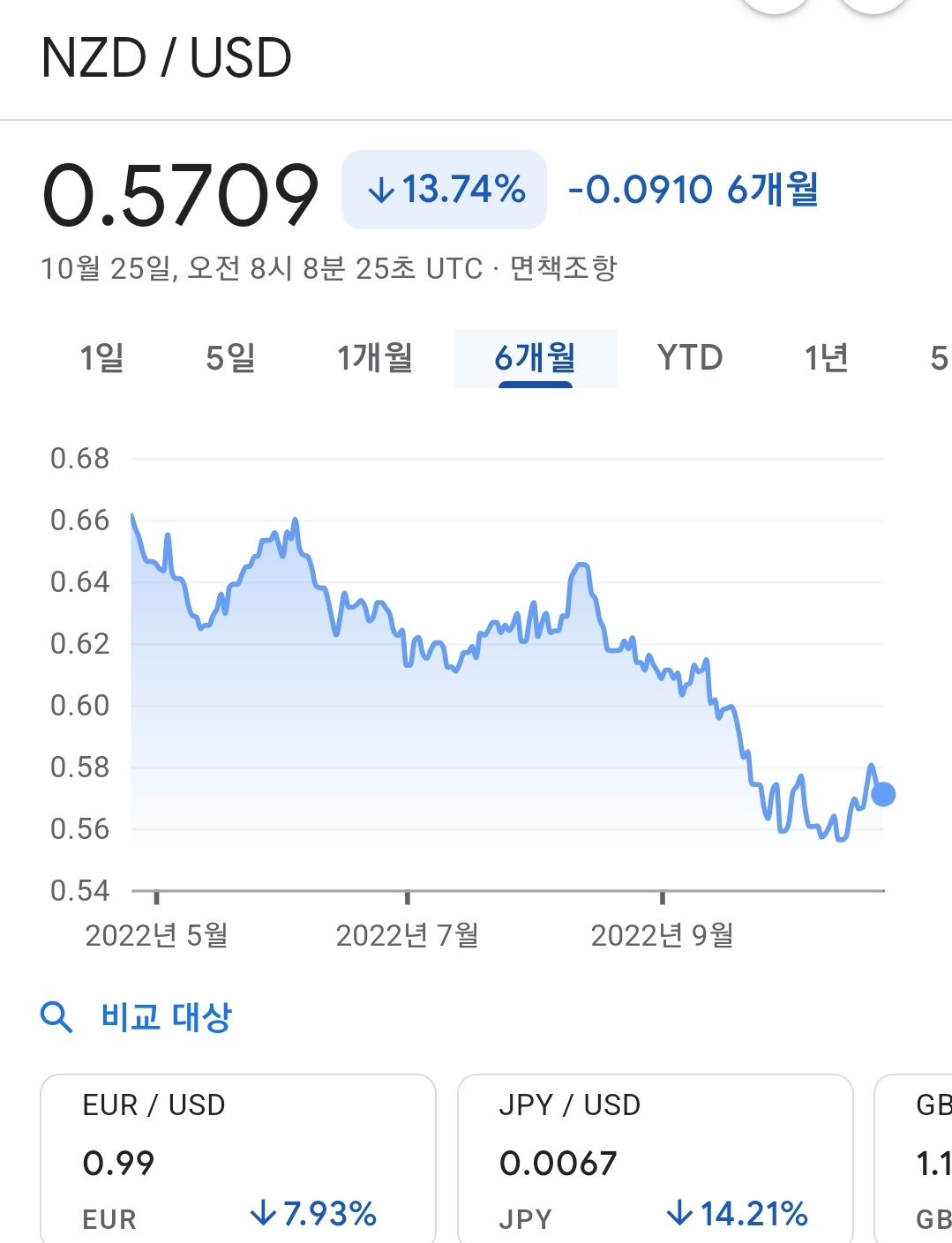
Task: Open the JPY / USD card
Action: (x=656, y=1159)
